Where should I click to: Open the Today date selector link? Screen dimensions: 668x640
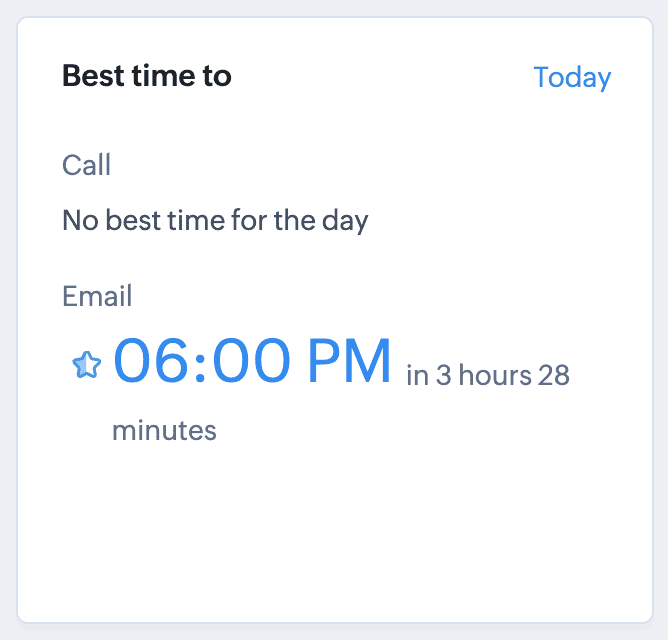(x=572, y=77)
